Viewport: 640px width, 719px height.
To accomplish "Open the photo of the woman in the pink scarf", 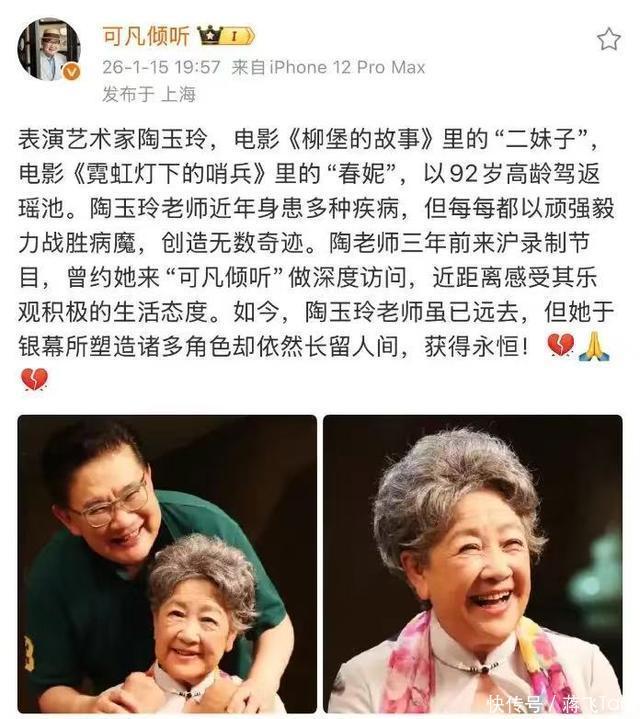I will coord(472,563).
